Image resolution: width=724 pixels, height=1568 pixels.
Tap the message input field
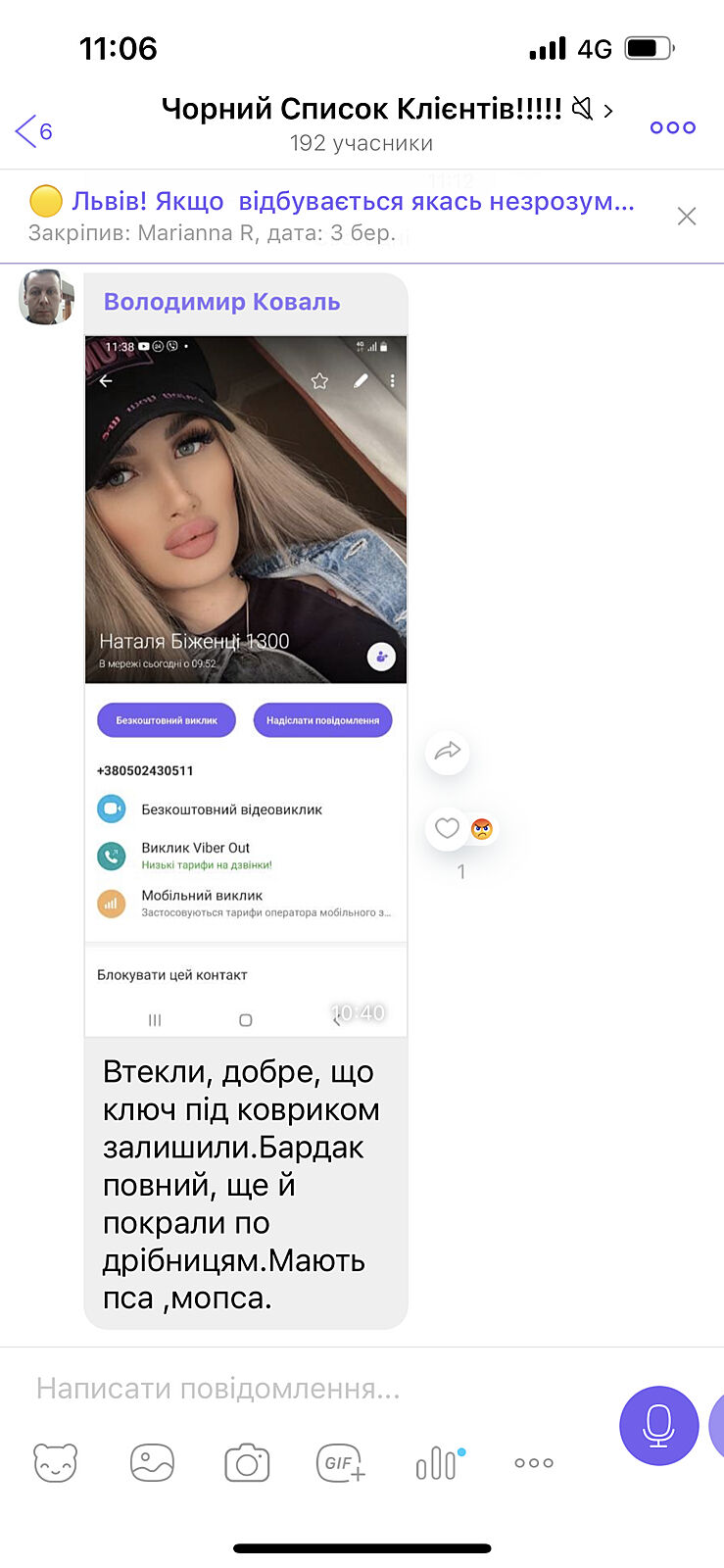click(x=294, y=1388)
